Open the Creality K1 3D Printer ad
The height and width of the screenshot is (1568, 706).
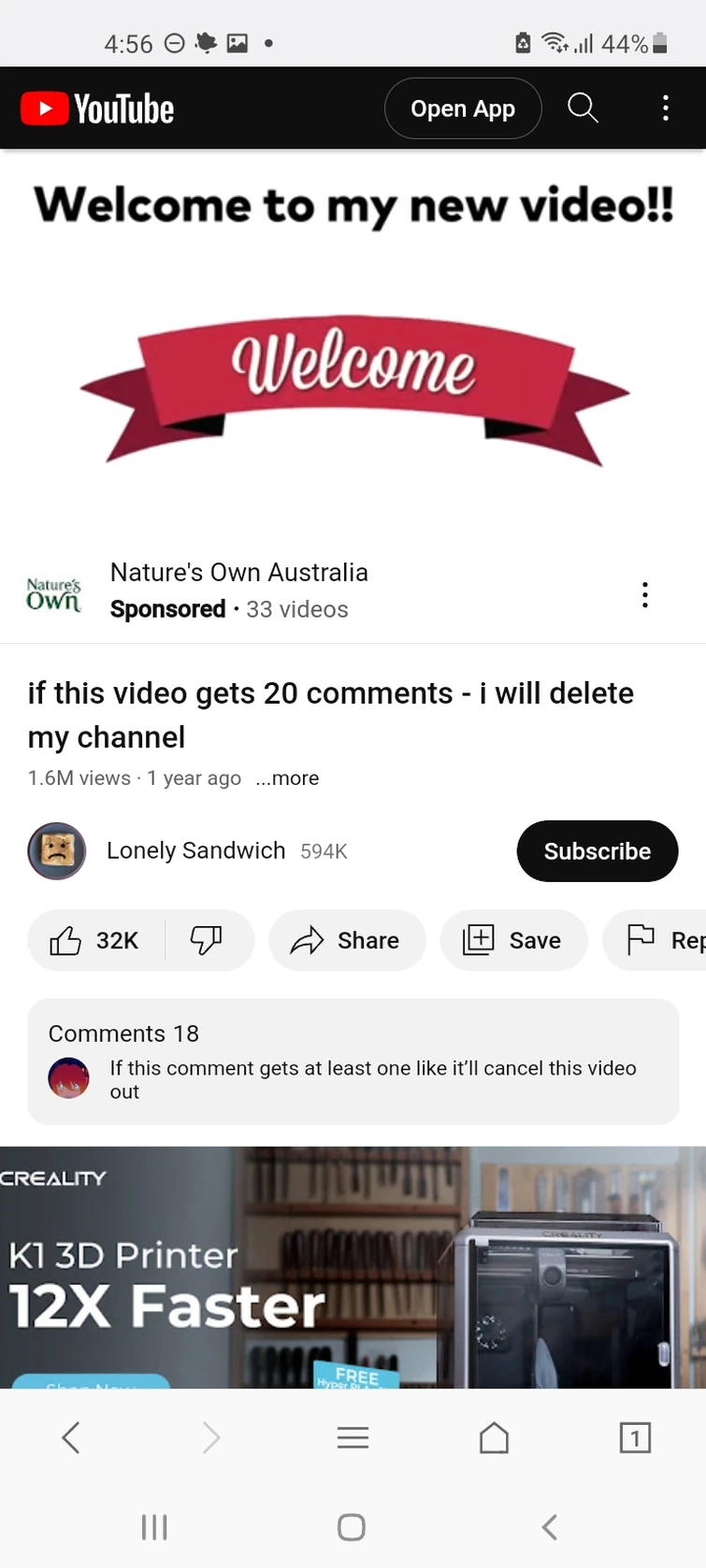(x=353, y=1266)
